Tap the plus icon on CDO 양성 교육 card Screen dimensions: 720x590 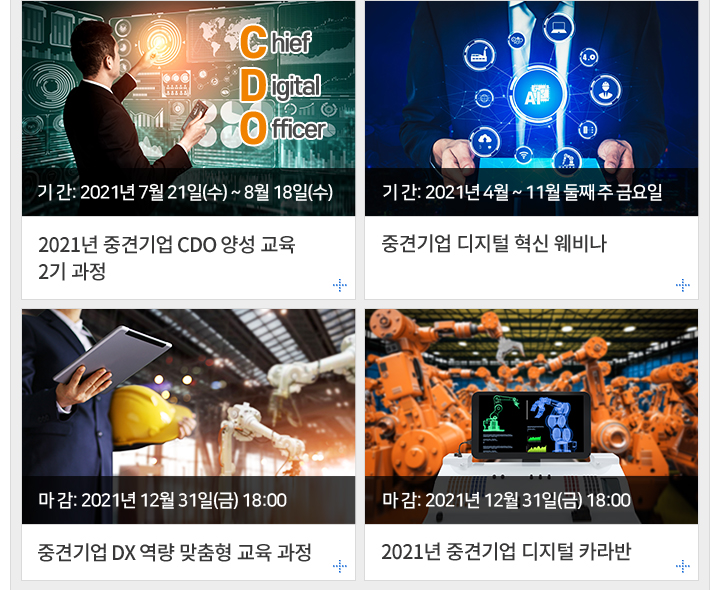tap(340, 286)
